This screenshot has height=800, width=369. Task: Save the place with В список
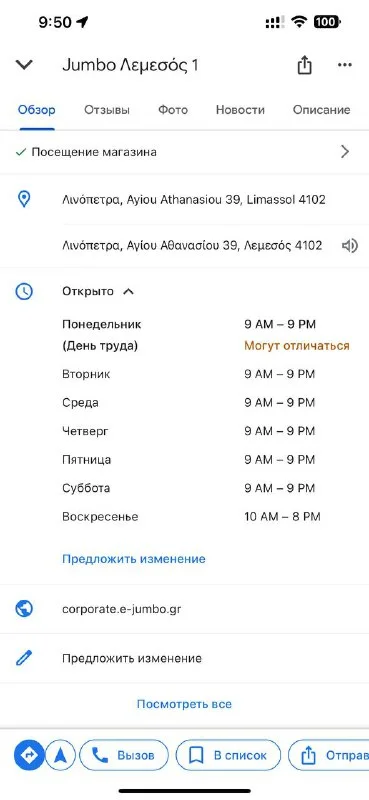coord(228,755)
